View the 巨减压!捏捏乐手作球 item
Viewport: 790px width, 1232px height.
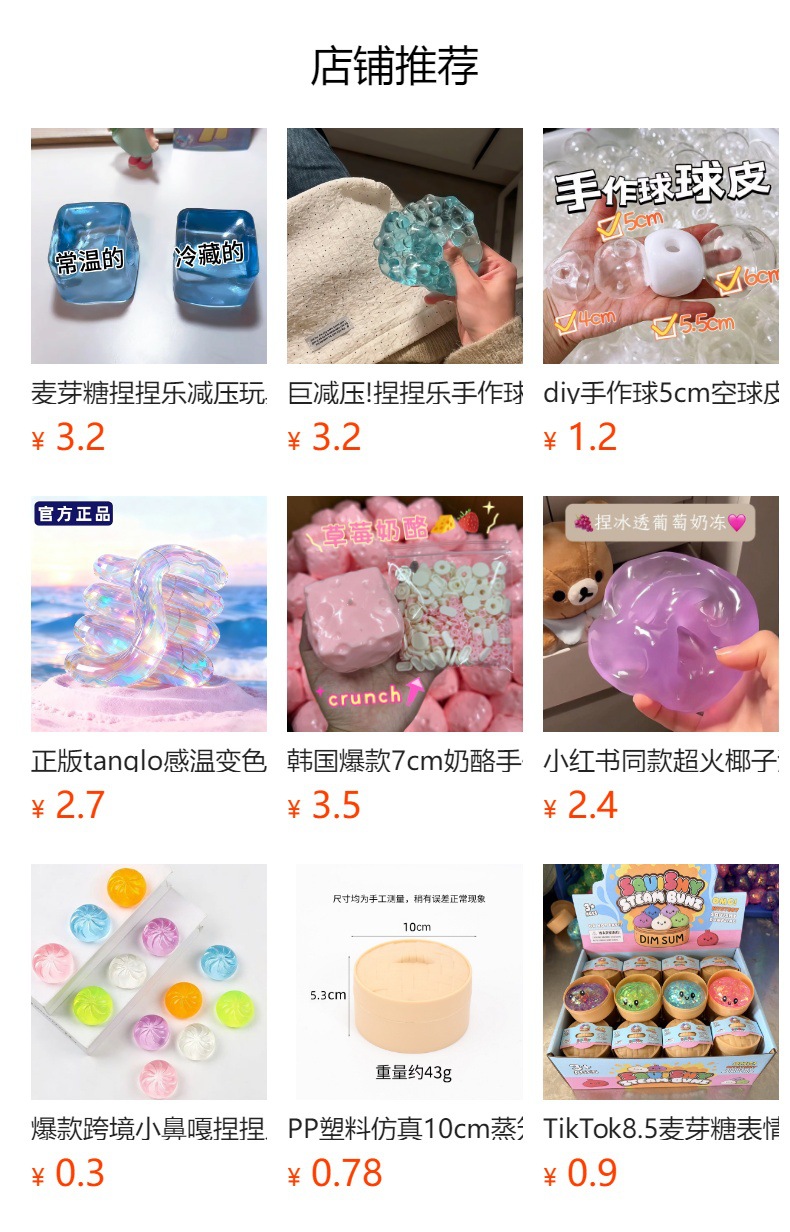(405, 292)
